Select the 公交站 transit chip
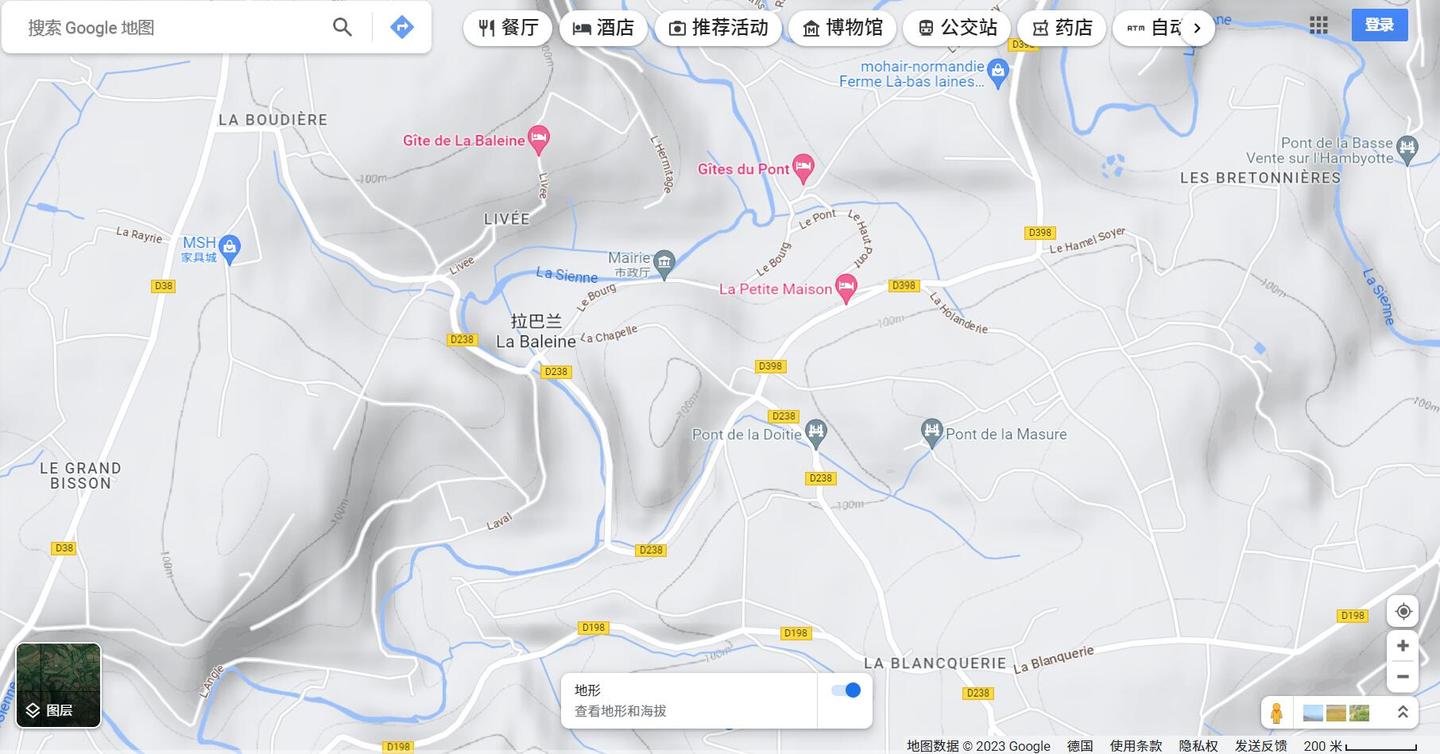The height and width of the screenshot is (754, 1440). point(957,28)
